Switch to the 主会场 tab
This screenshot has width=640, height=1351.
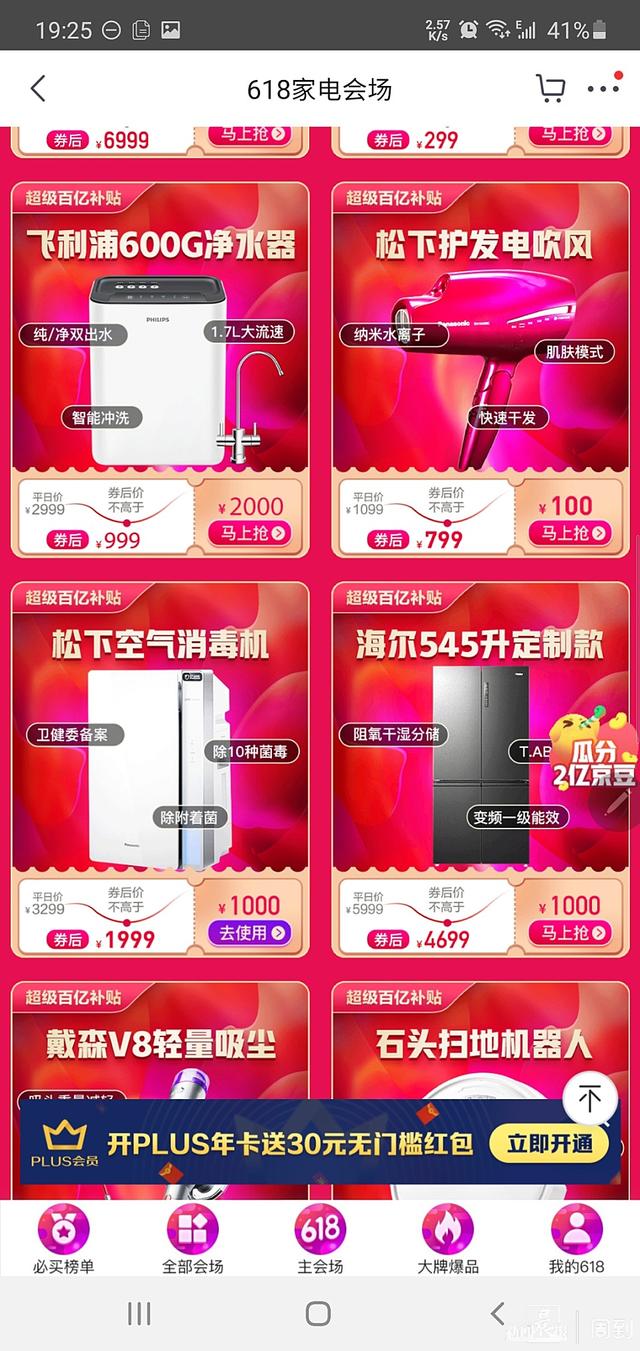click(320, 1238)
